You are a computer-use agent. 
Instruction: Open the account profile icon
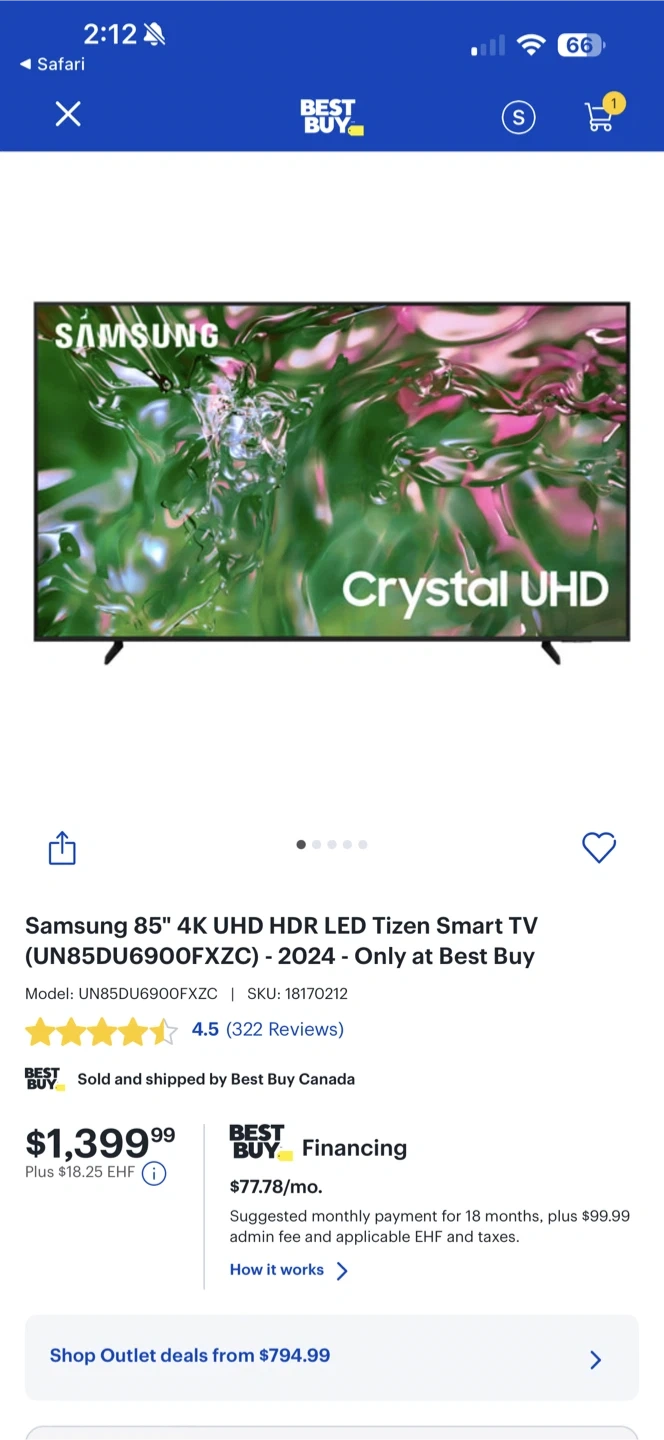(518, 117)
